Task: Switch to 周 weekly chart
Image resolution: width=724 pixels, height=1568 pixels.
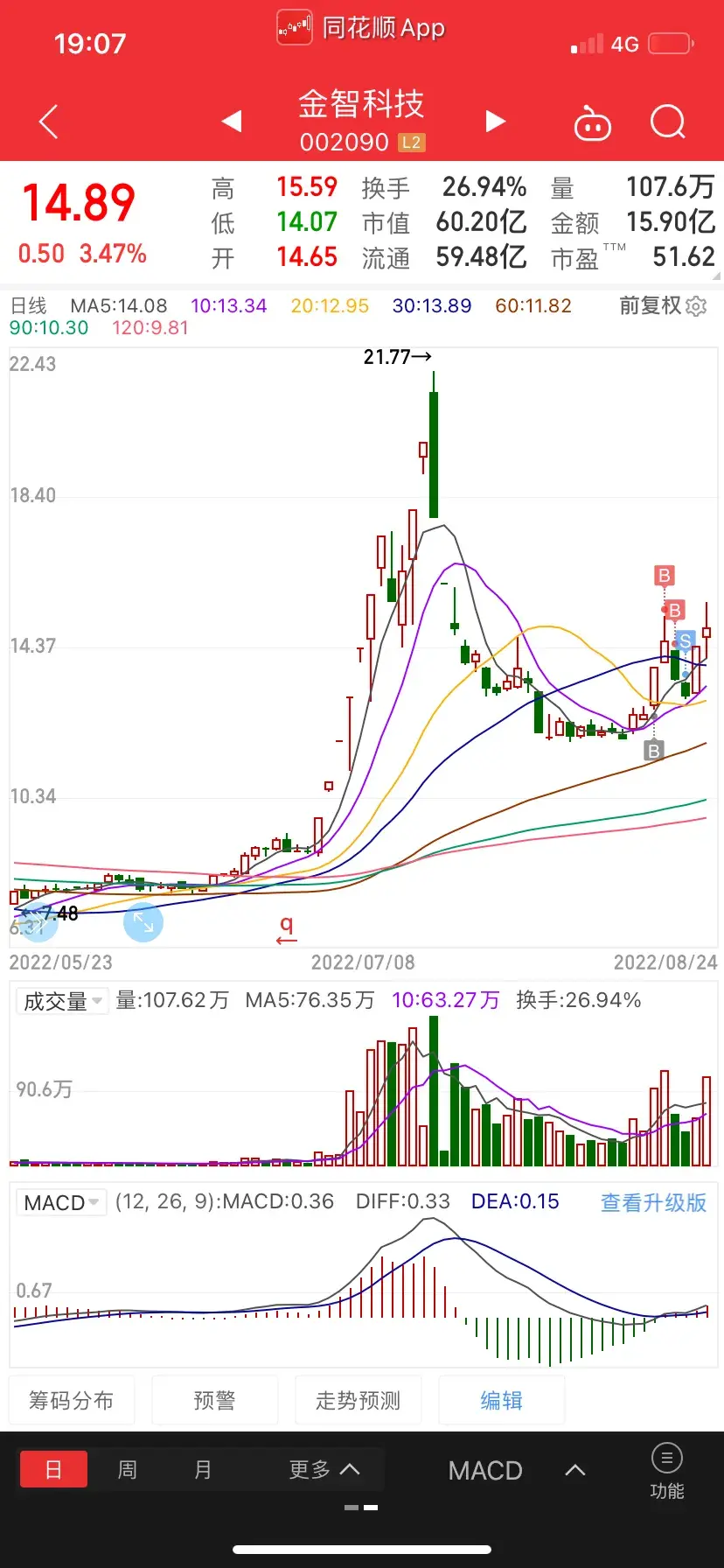Action: click(x=128, y=1469)
